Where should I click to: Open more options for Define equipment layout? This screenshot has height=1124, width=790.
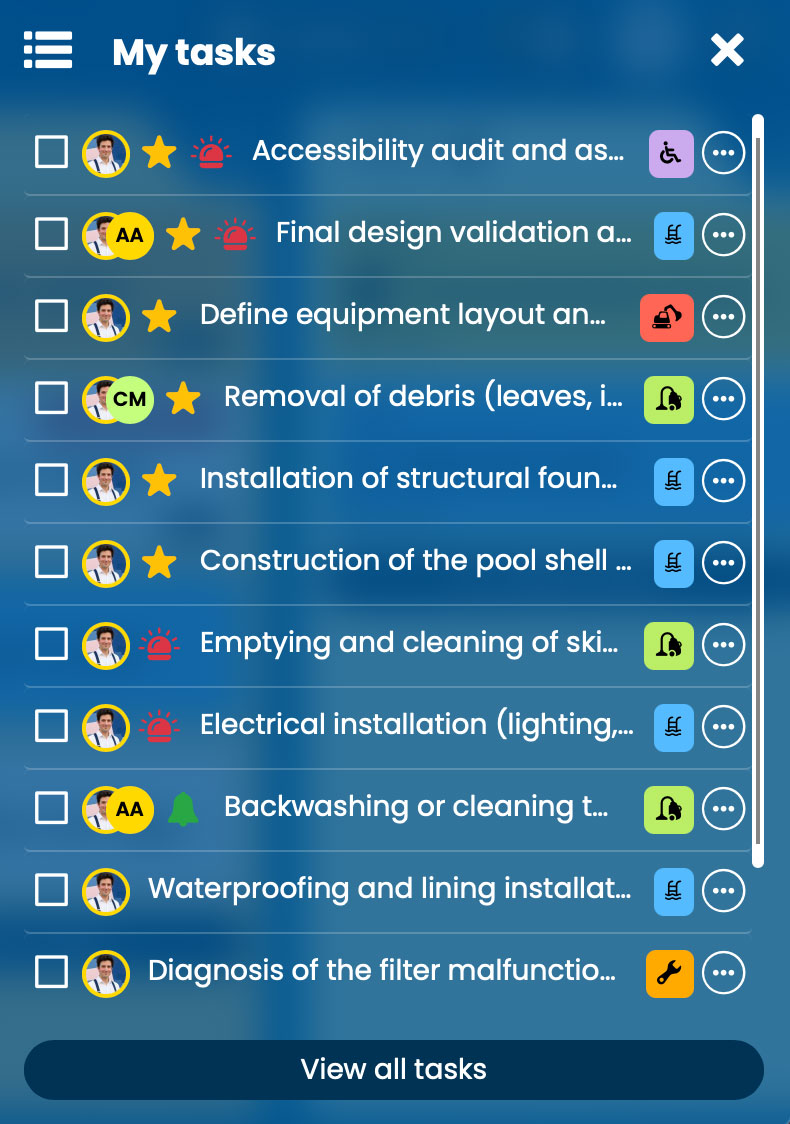tap(724, 317)
